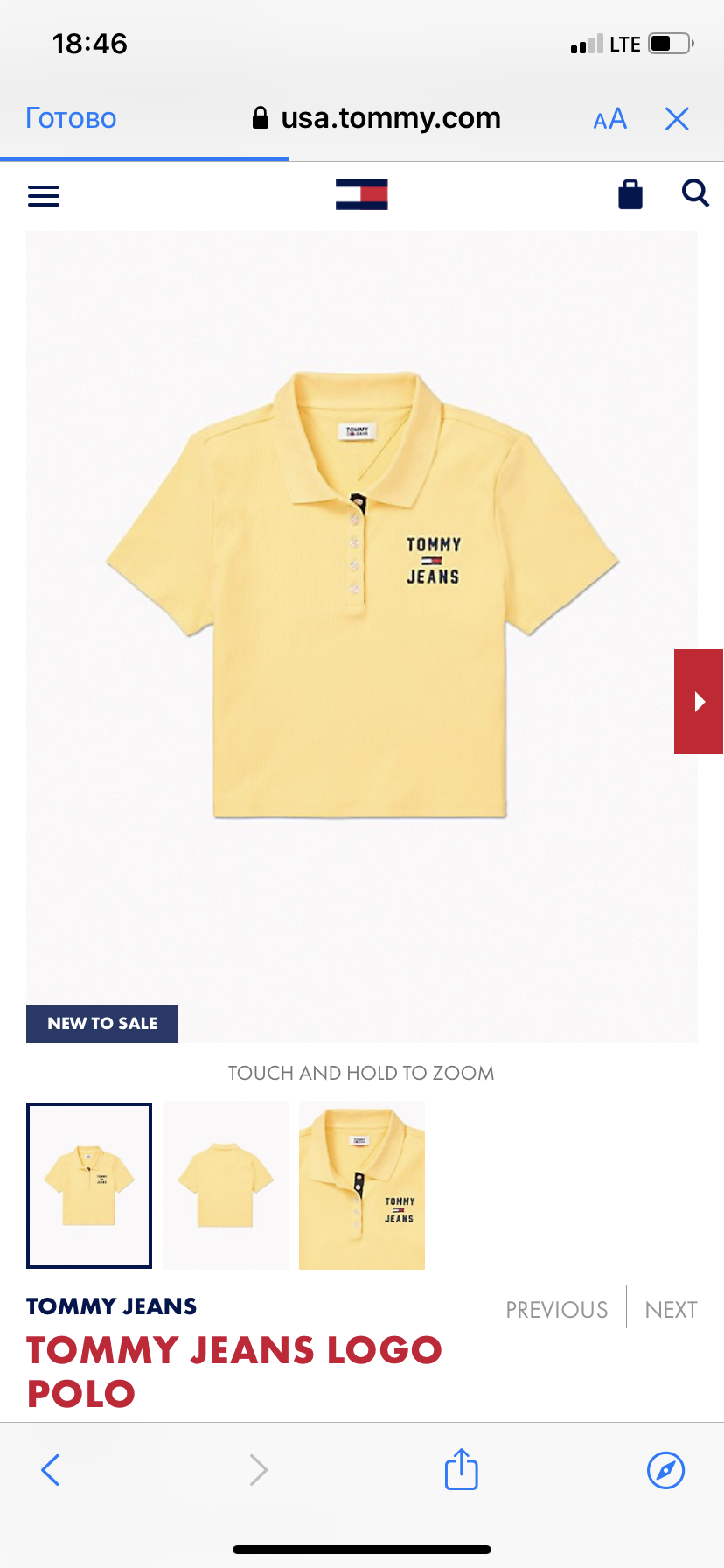The width and height of the screenshot is (724, 1568).
Task: Show next product image with red arrow
Action: [x=699, y=701]
